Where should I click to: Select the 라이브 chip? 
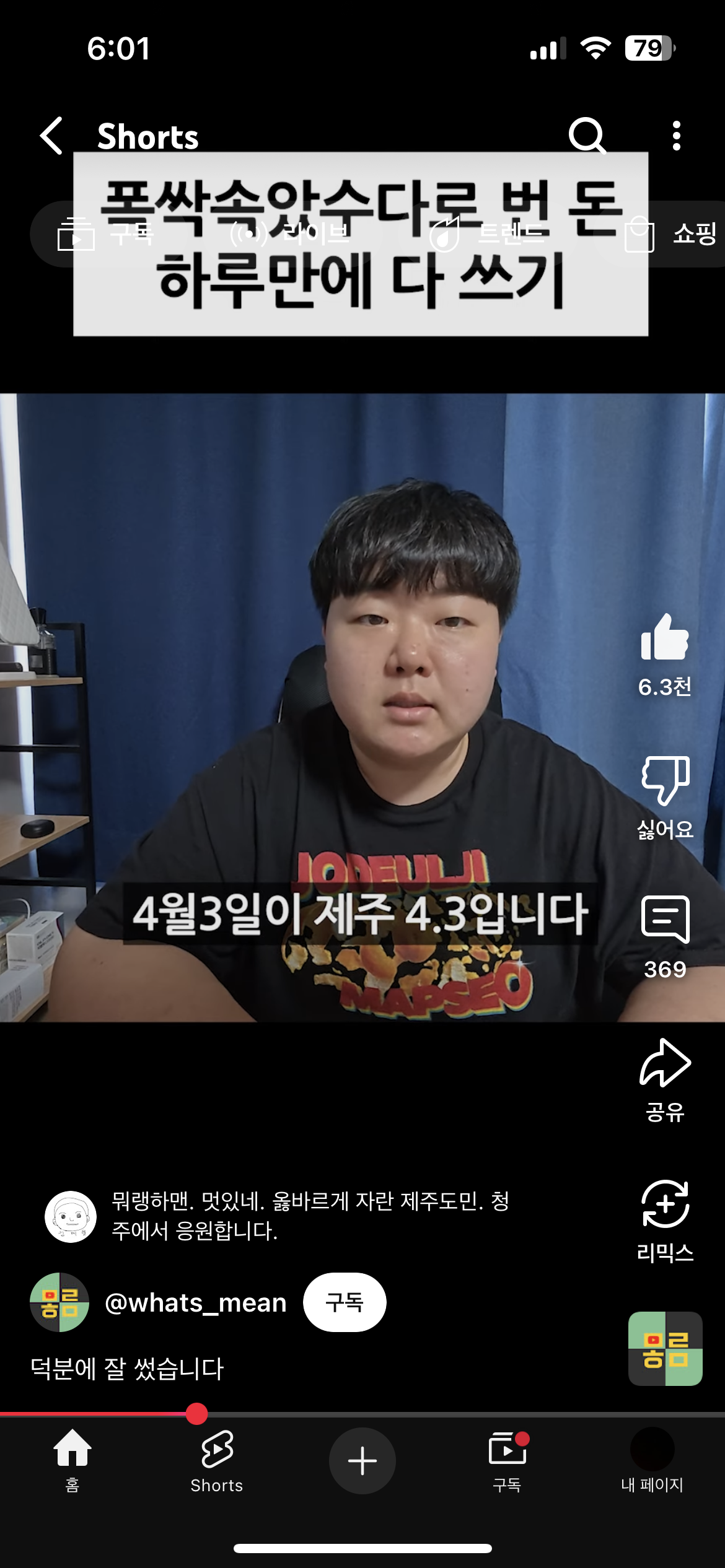(x=291, y=234)
